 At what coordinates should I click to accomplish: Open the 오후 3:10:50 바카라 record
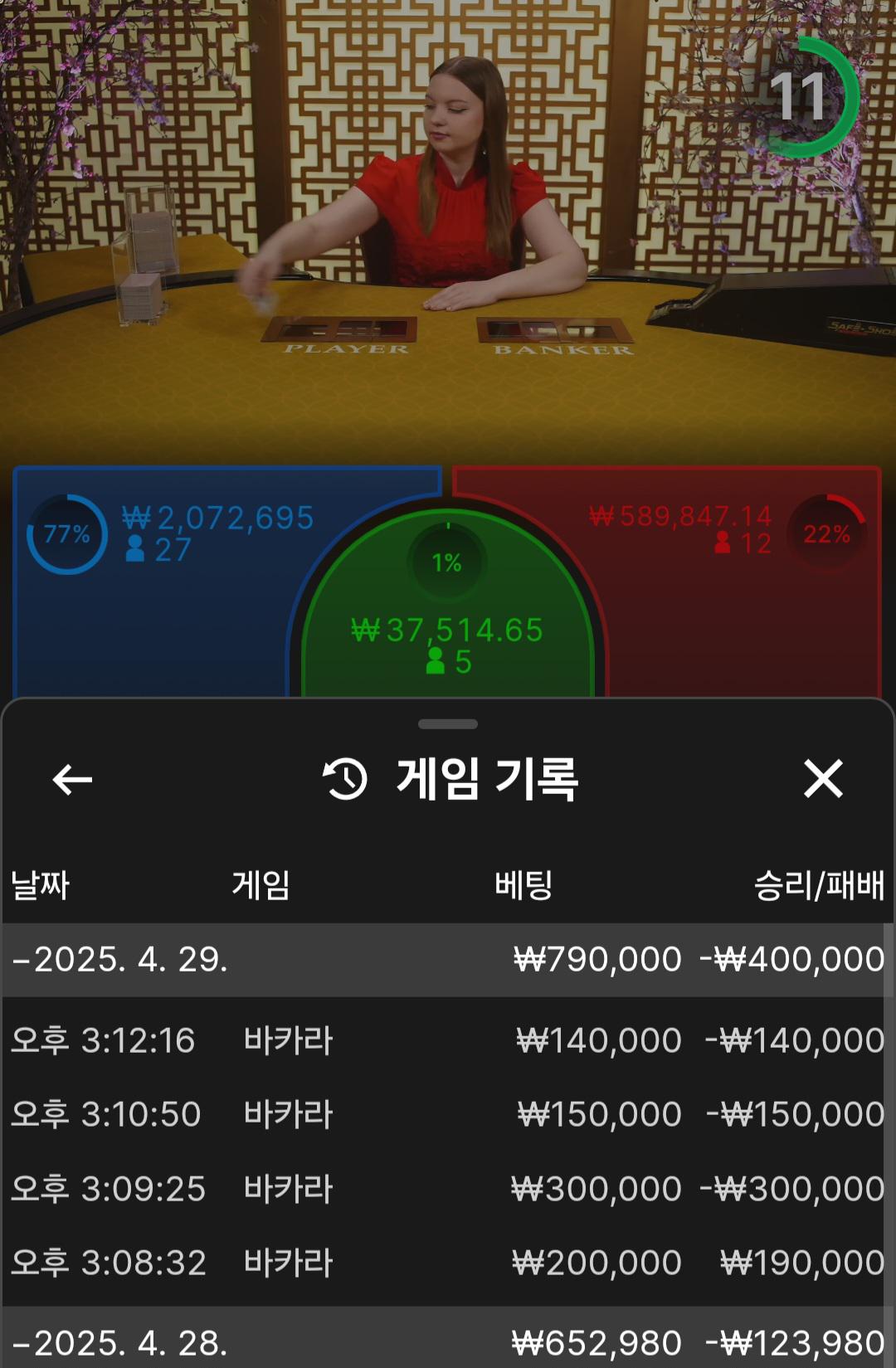click(x=446, y=1114)
